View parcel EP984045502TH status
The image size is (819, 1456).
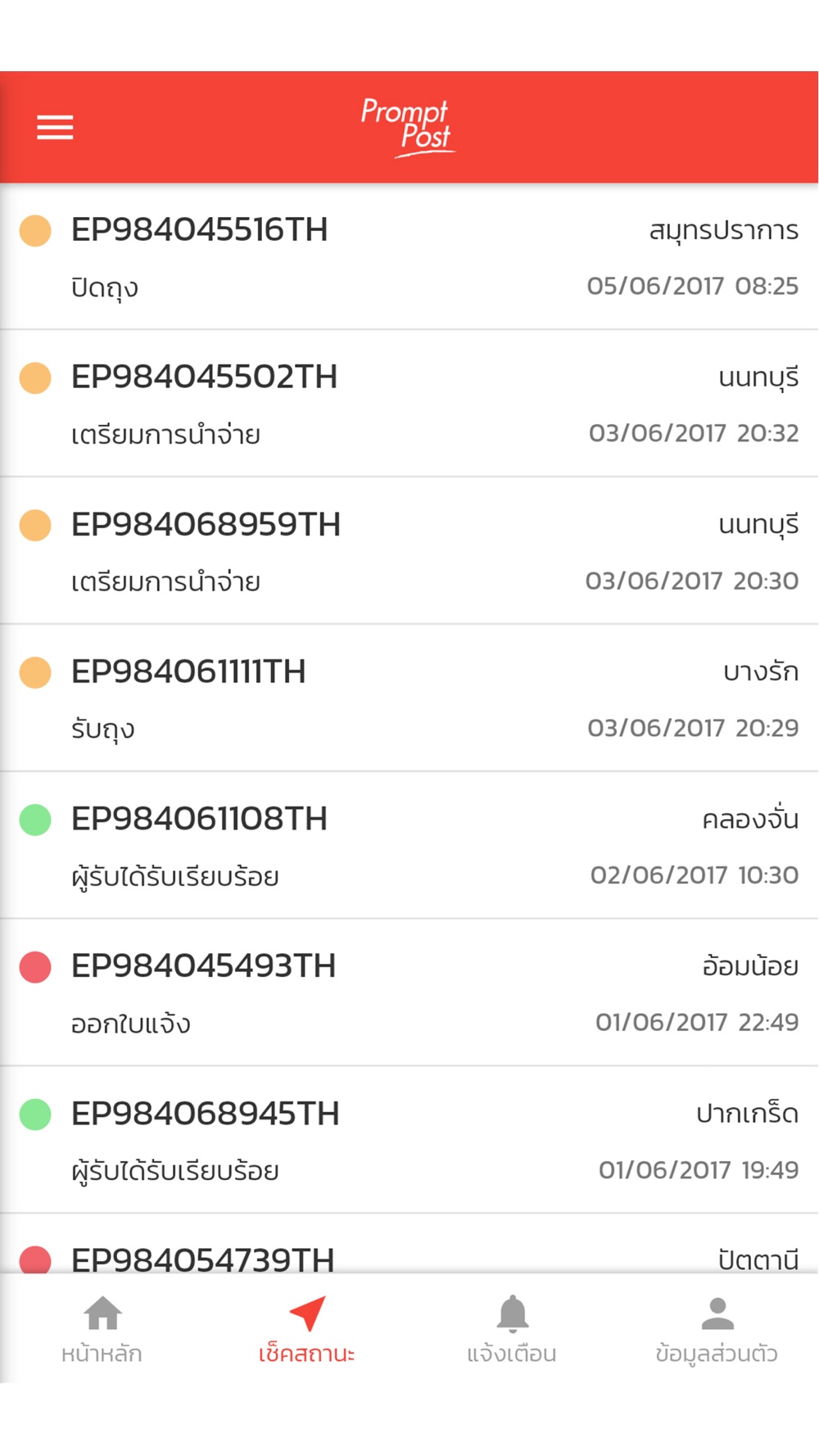(409, 404)
